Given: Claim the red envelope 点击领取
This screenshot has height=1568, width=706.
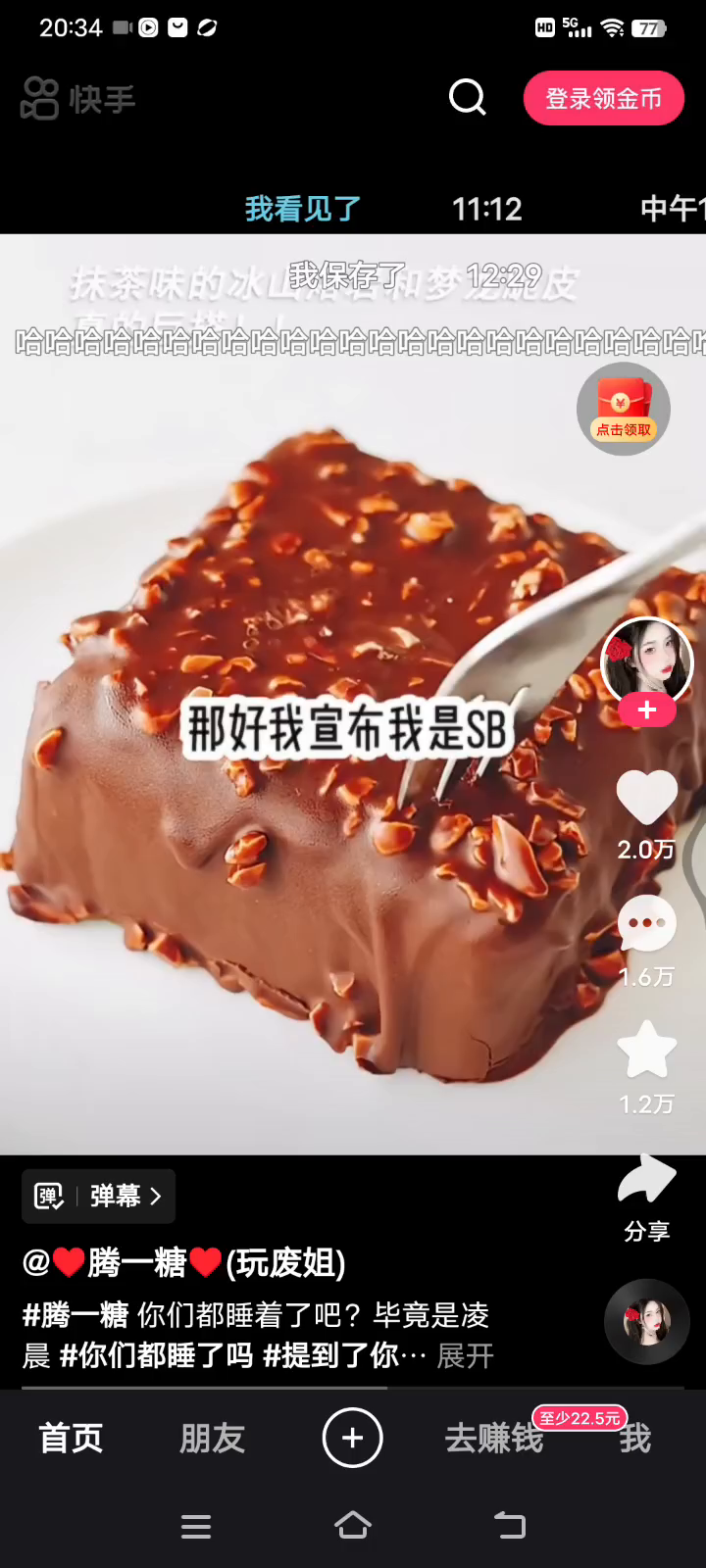Looking at the screenshot, I should click(624, 409).
